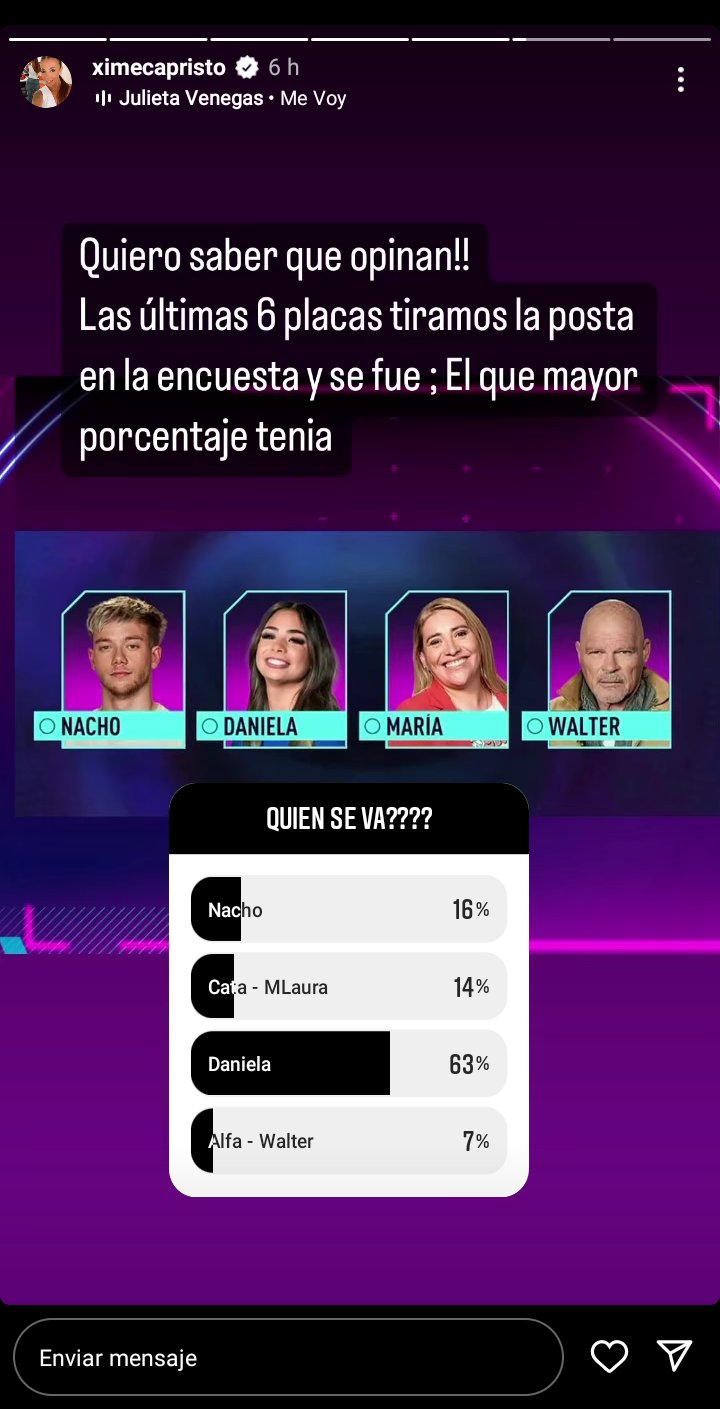Open the ximecapristo username link
The width and height of the screenshot is (720, 1409).
[158, 67]
